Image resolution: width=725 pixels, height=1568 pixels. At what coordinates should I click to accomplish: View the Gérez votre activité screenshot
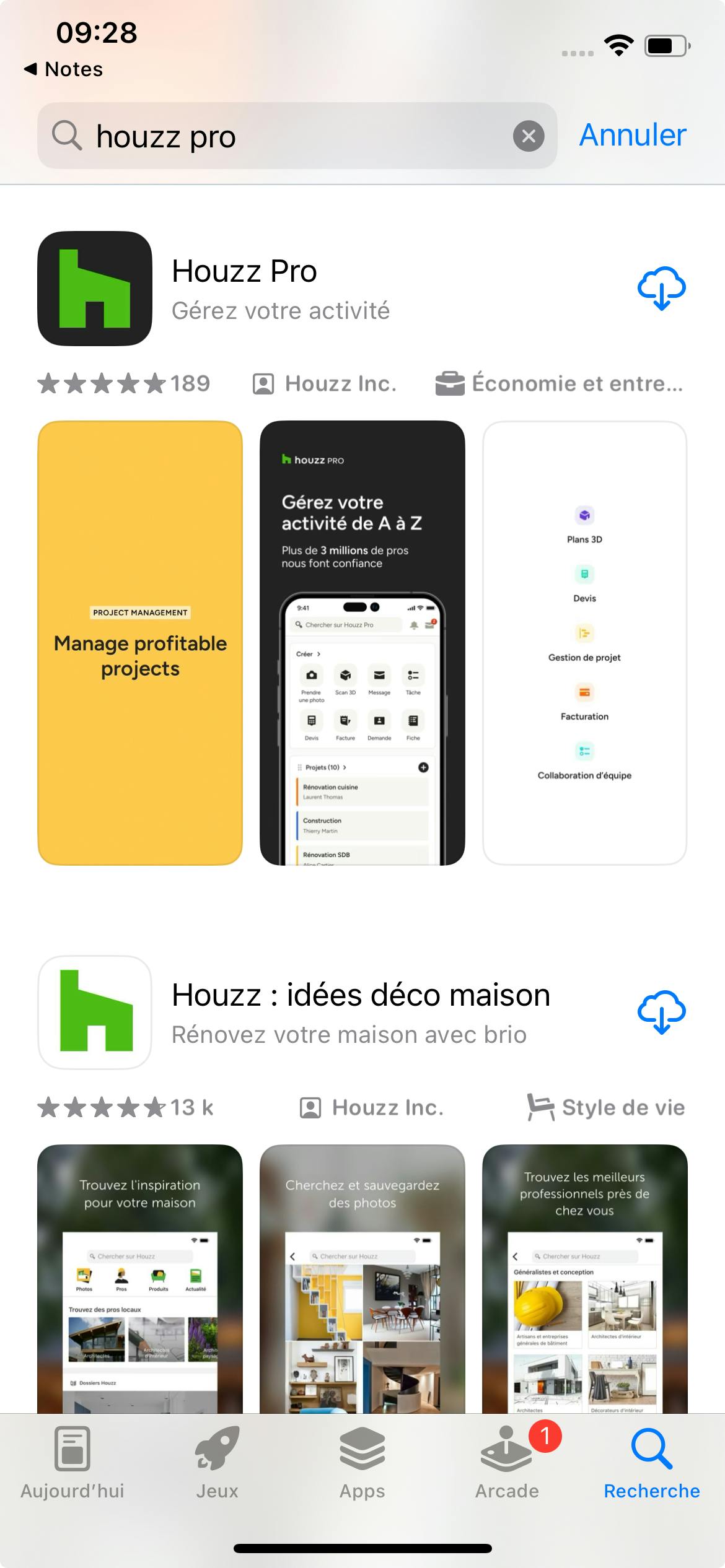pos(362,643)
